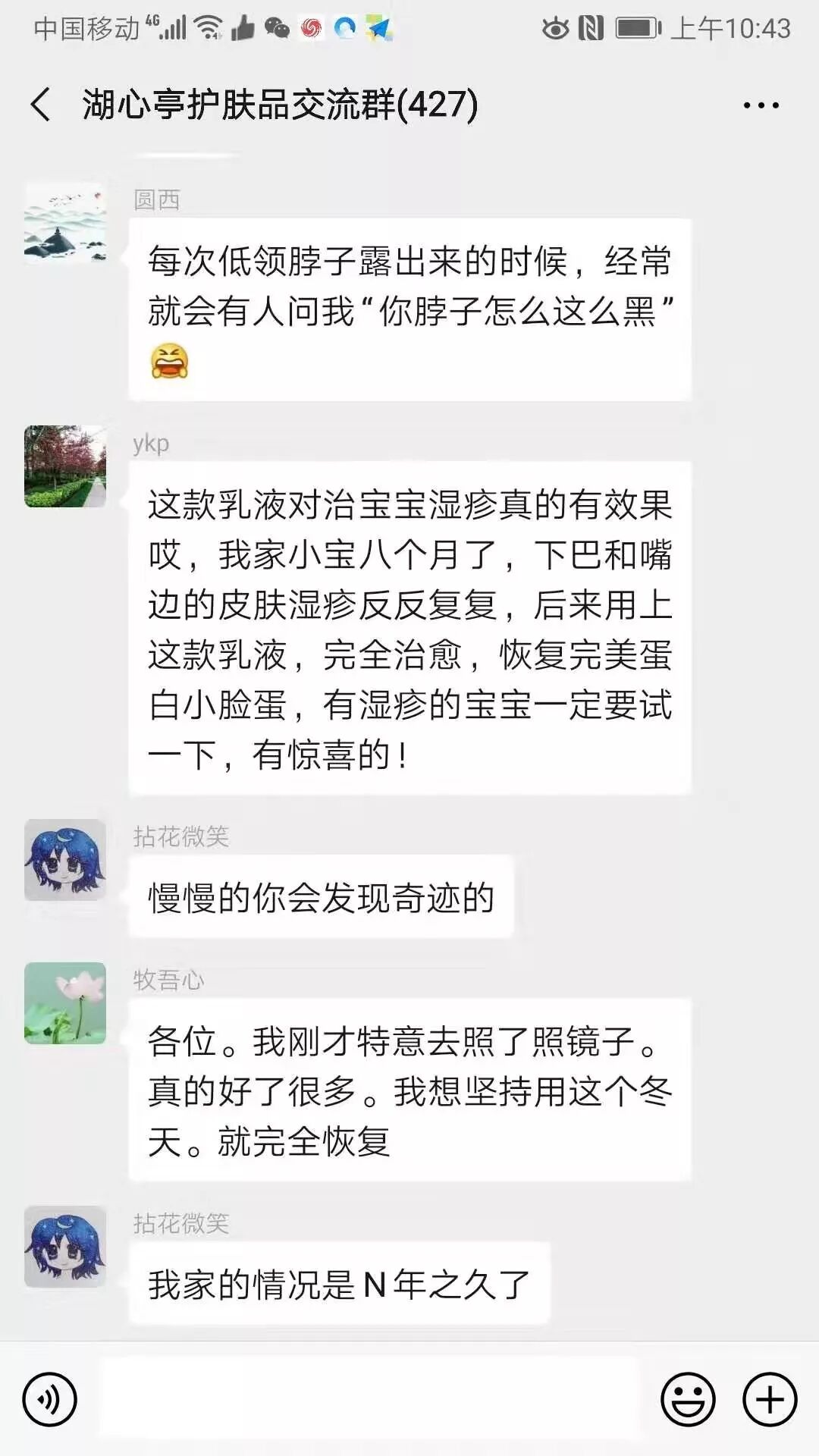
Task: Tap 拈花微笑's avatar beside 我家的情况是N年之久了
Action: click(x=65, y=1247)
